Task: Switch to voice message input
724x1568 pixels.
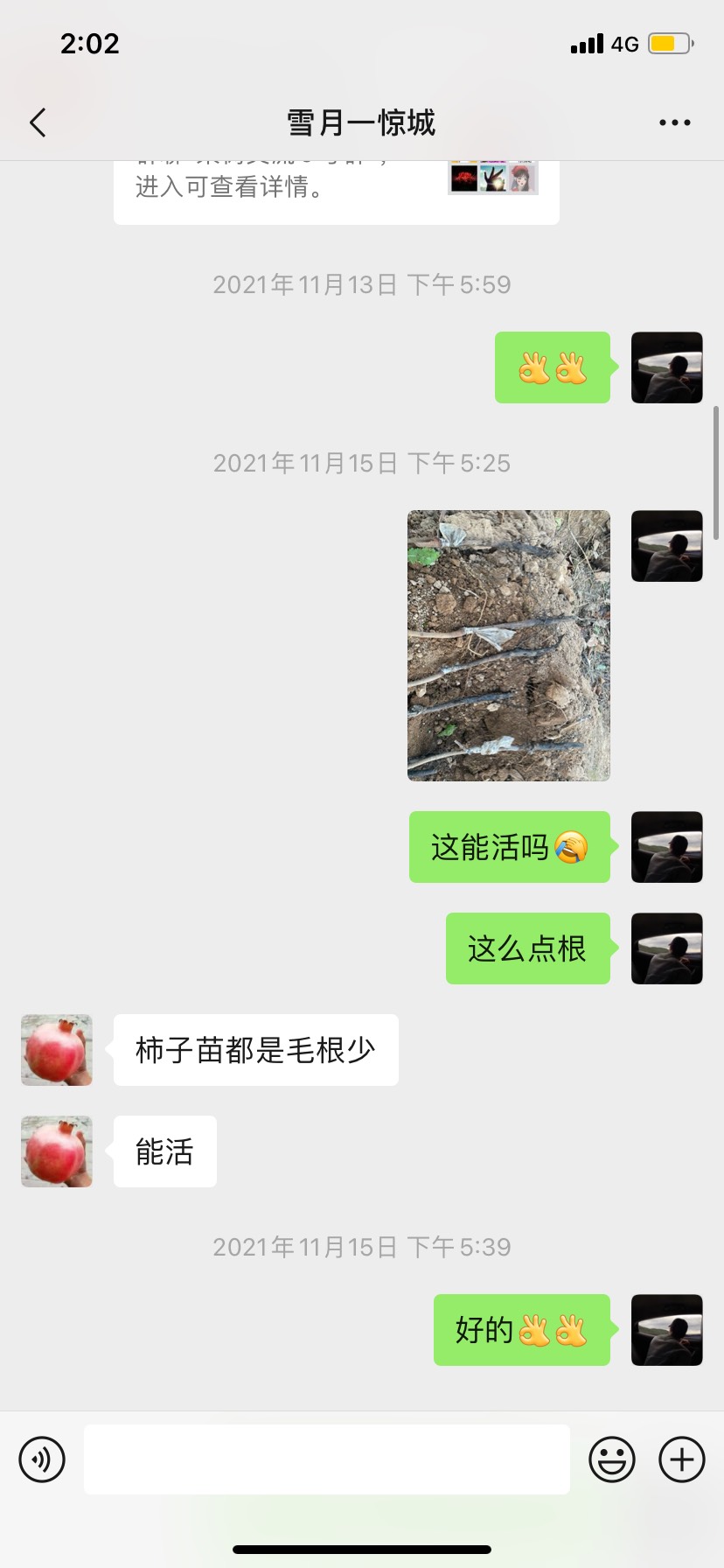Action: [42, 1459]
